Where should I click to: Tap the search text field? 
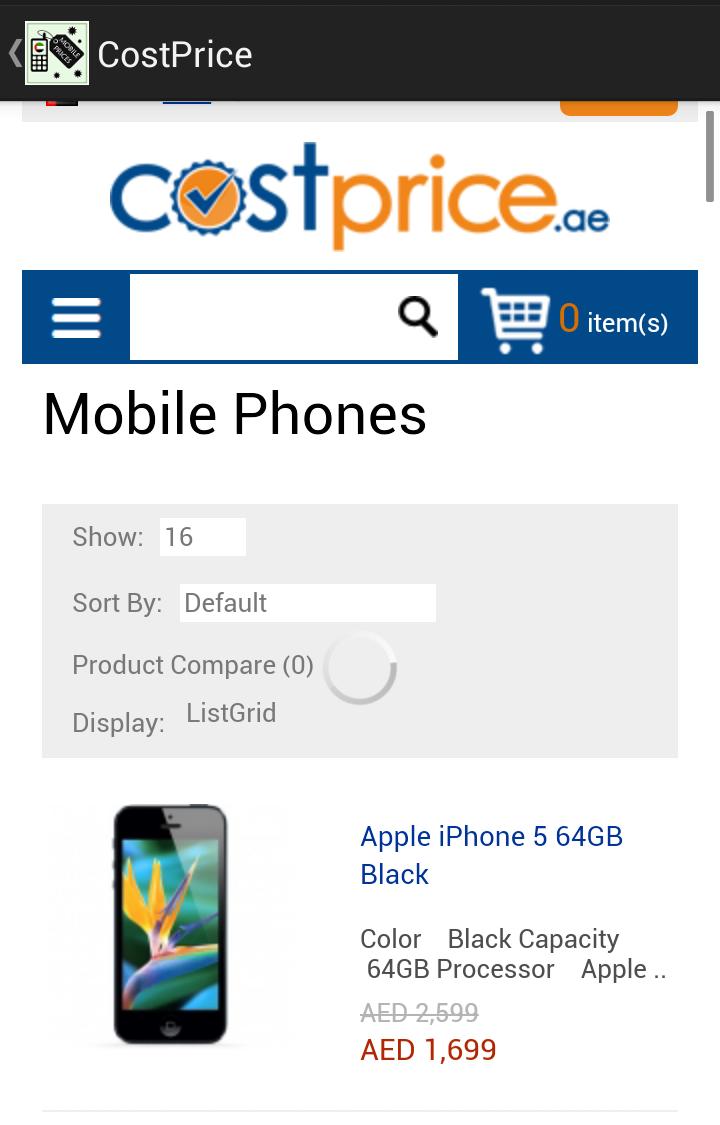[x=260, y=317]
